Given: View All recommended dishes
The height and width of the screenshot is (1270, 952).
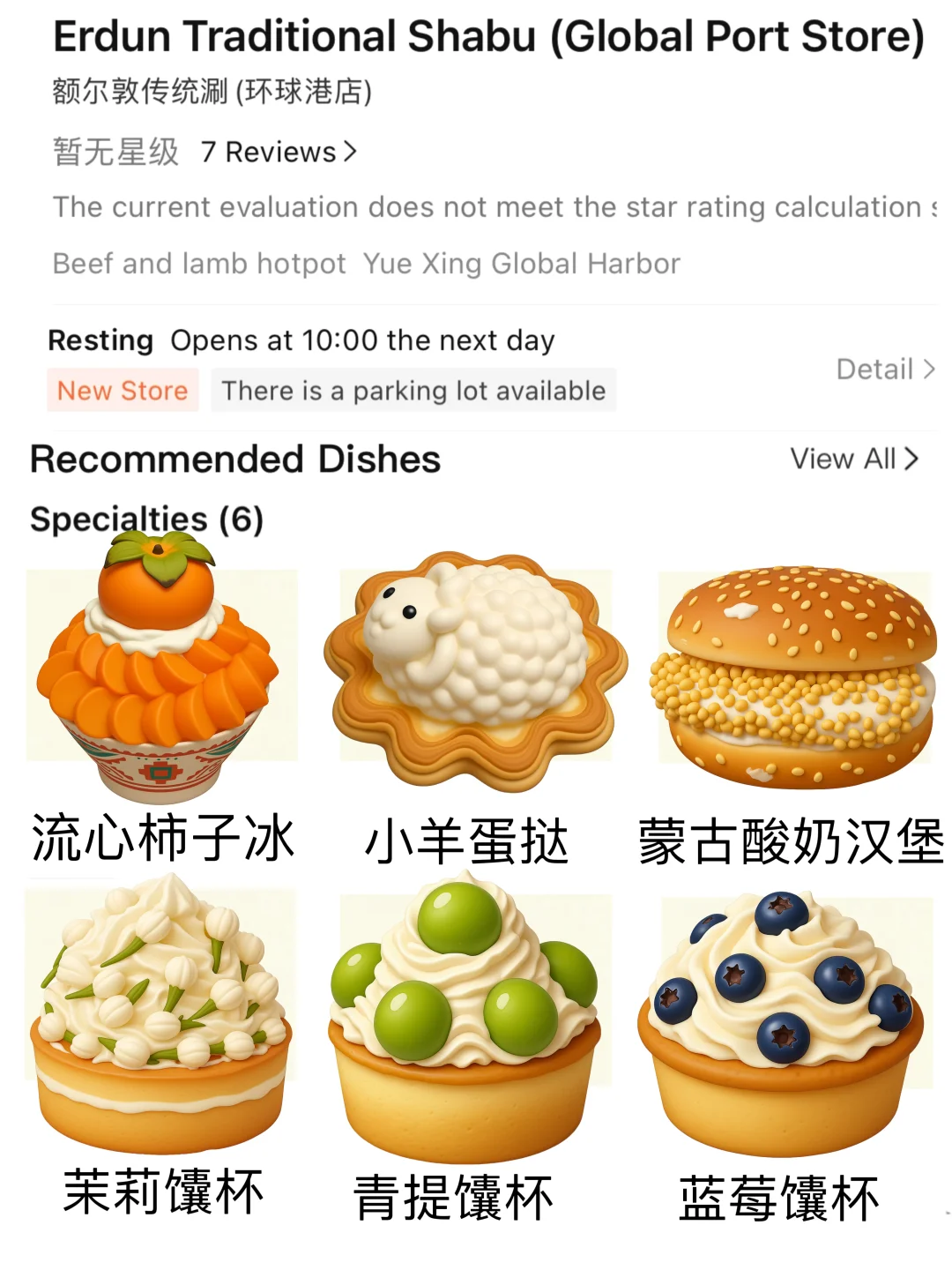Looking at the screenshot, I should pos(853,459).
